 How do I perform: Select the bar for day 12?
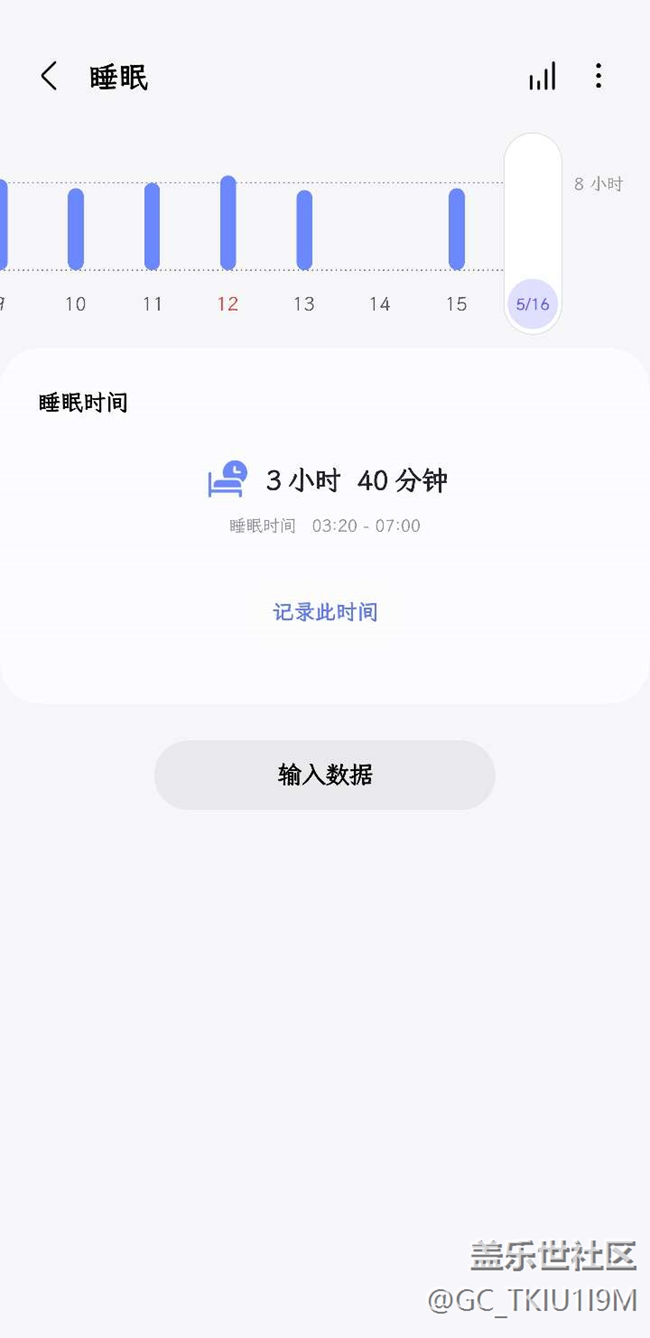pyautogui.click(x=228, y=223)
